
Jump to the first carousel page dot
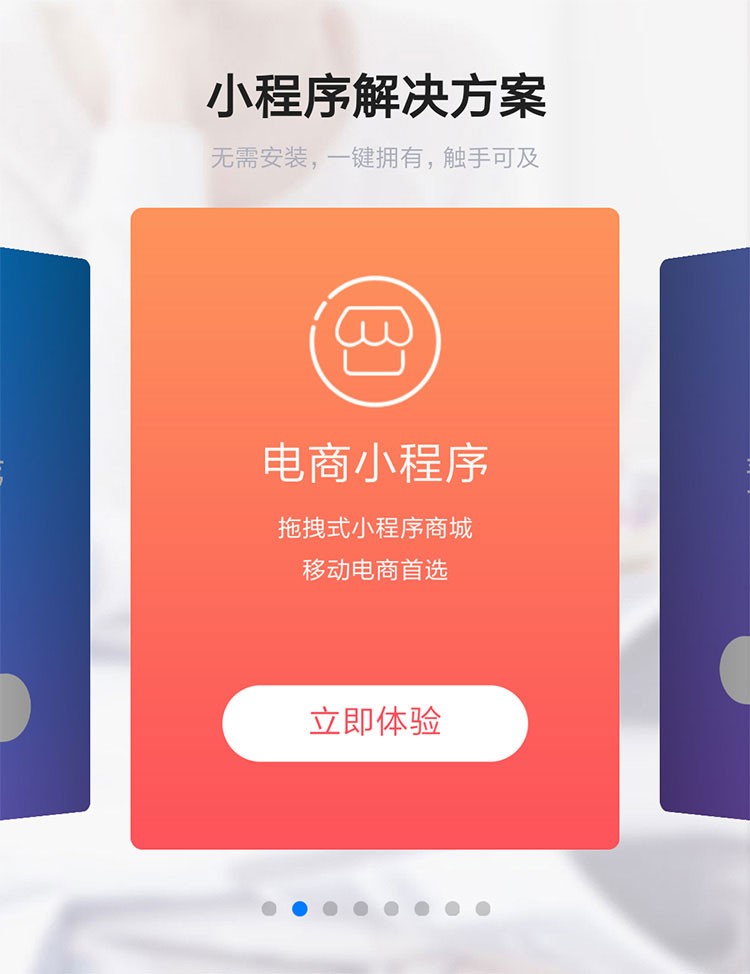(x=268, y=908)
